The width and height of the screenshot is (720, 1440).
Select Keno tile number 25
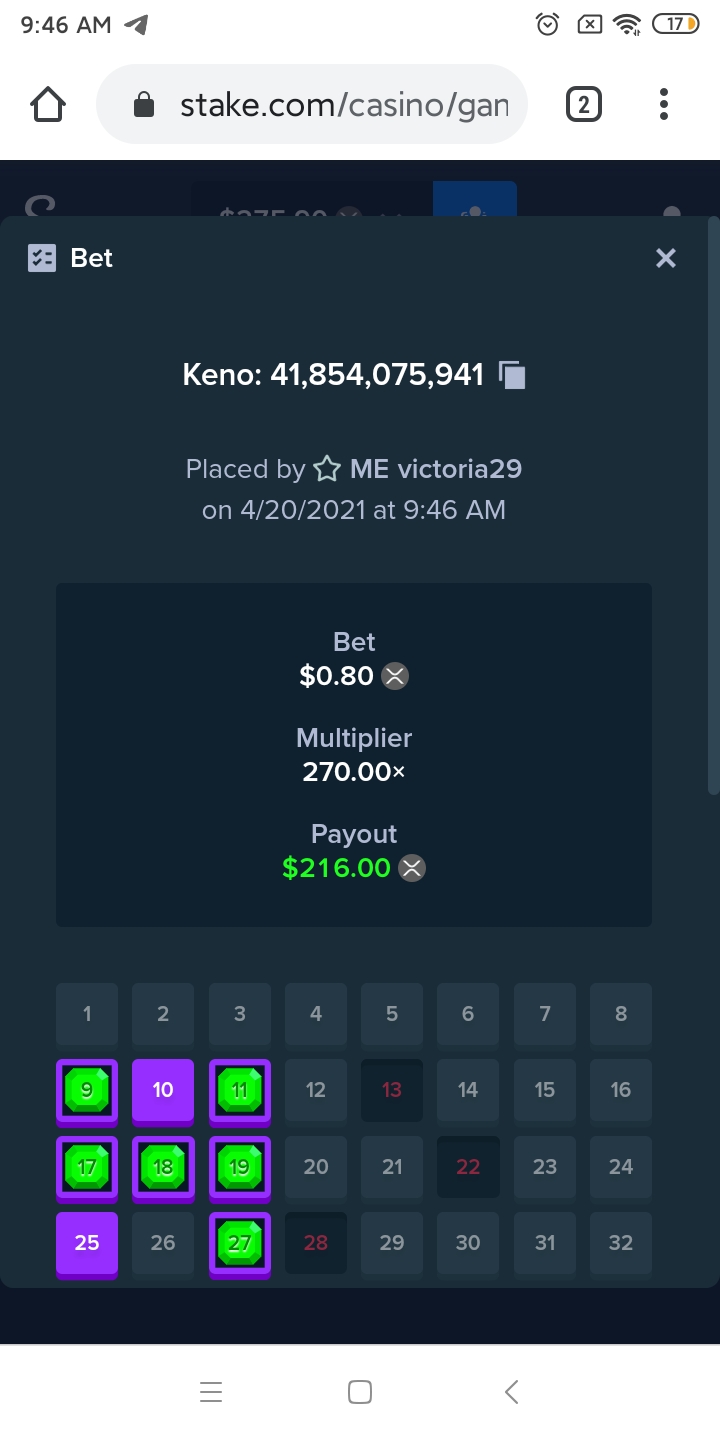pyautogui.click(x=87, y=1244)
